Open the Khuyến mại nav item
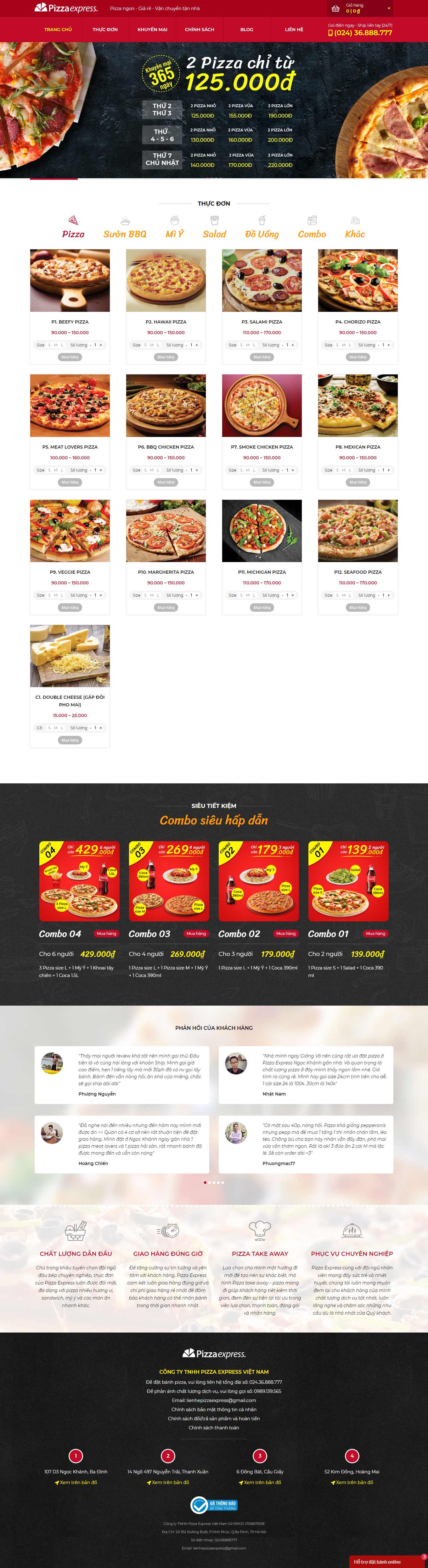Screen dimensions: 428x1568 click(x=152, y=29)
